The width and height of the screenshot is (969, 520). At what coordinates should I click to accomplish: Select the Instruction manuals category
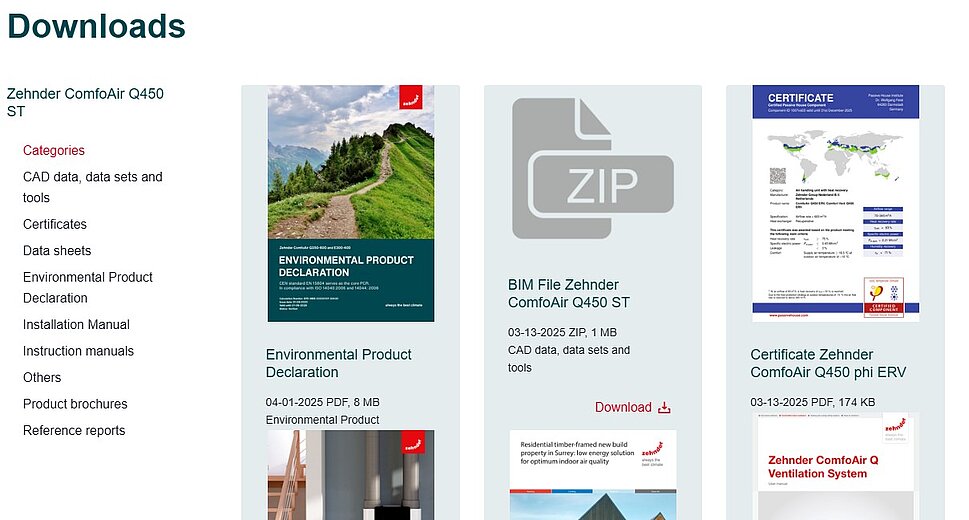pyautogui.click(x=78, y=351)
